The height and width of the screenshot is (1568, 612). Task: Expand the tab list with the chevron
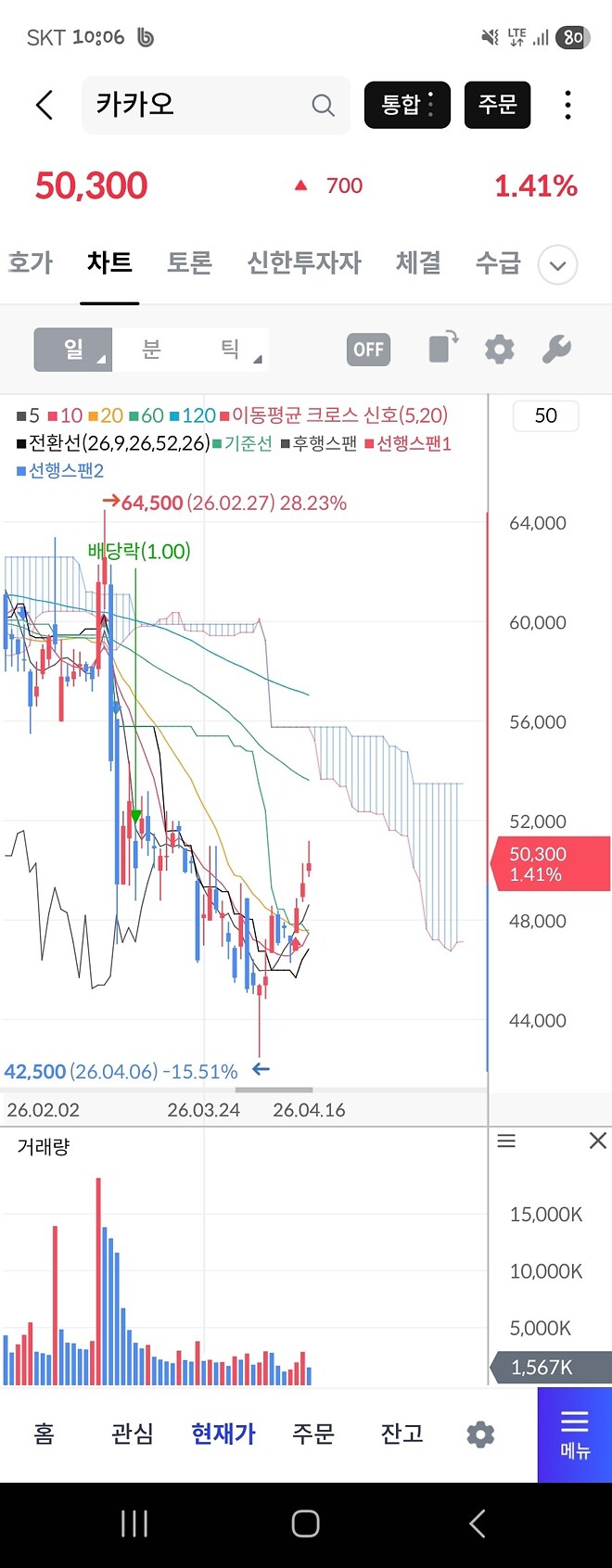point(557,265)
